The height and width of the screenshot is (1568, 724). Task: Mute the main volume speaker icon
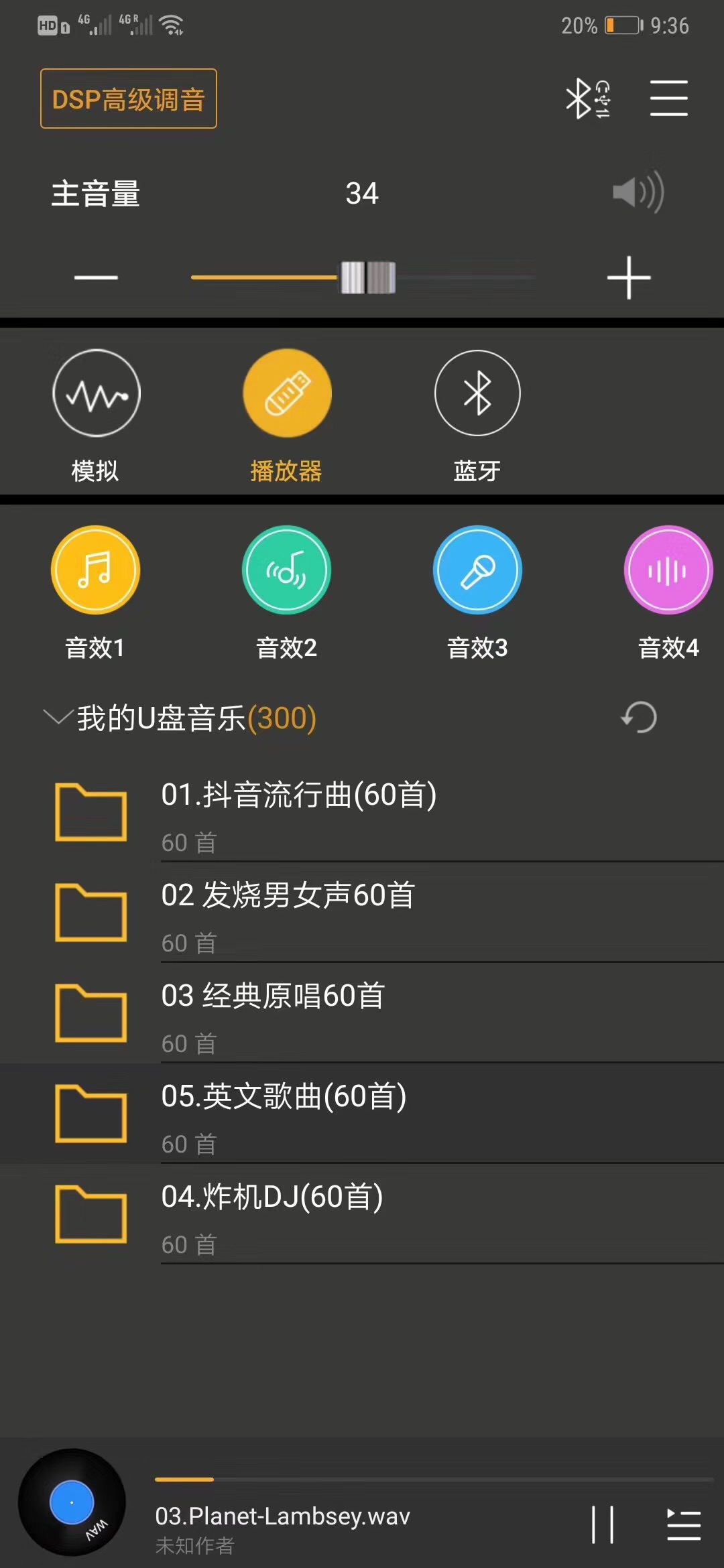tap(638, 193)
